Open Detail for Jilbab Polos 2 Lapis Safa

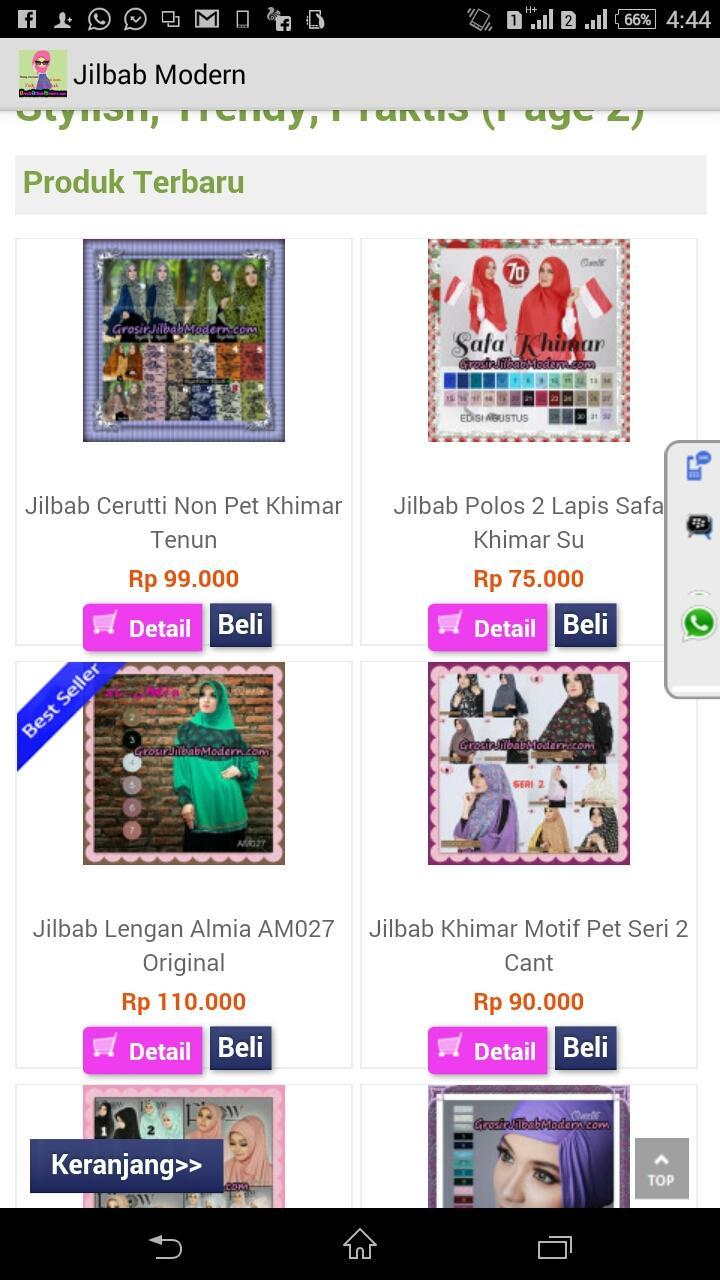pyautogui.click(x=488, y=627)
